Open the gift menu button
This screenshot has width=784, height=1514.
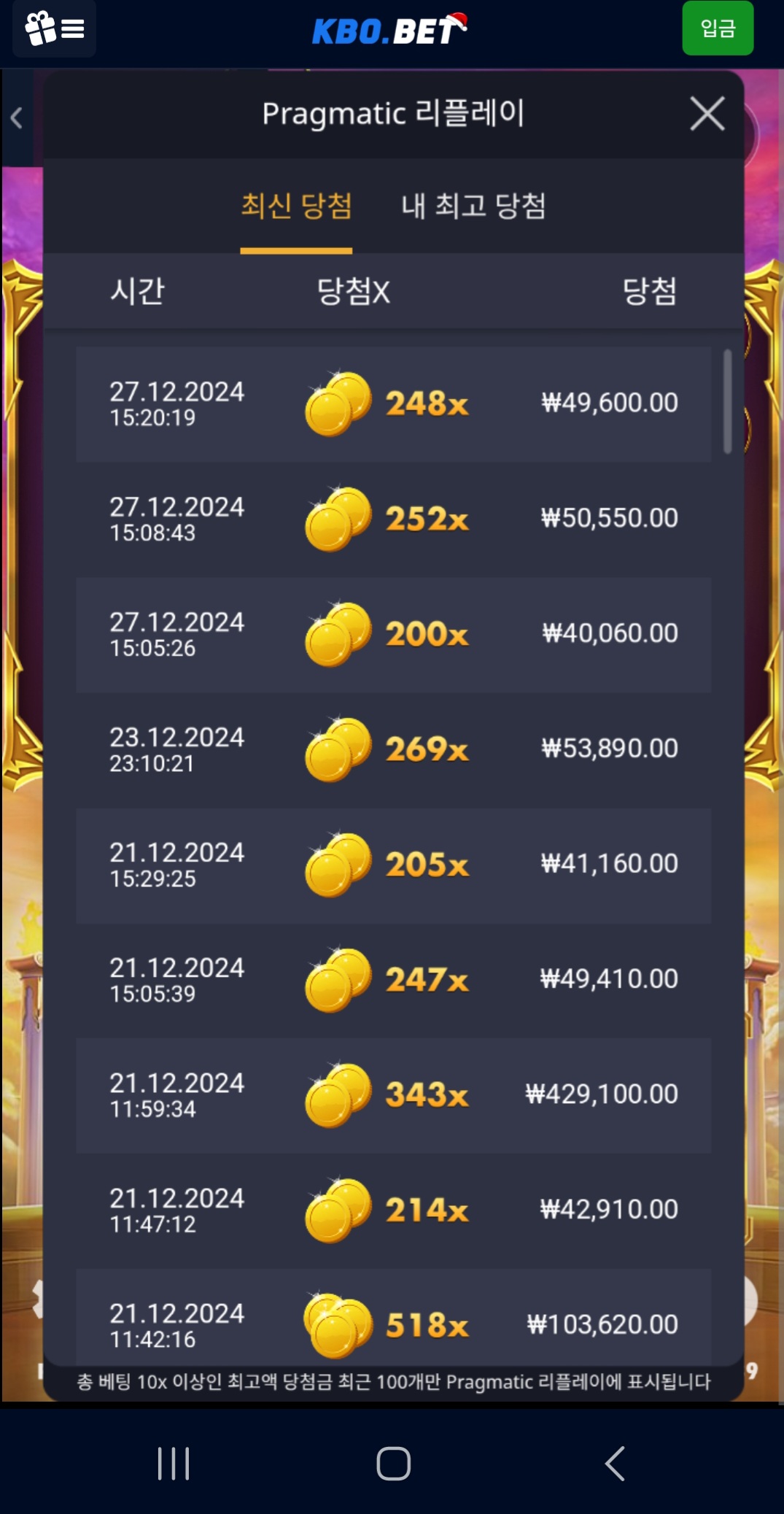[x=55, y=29]
